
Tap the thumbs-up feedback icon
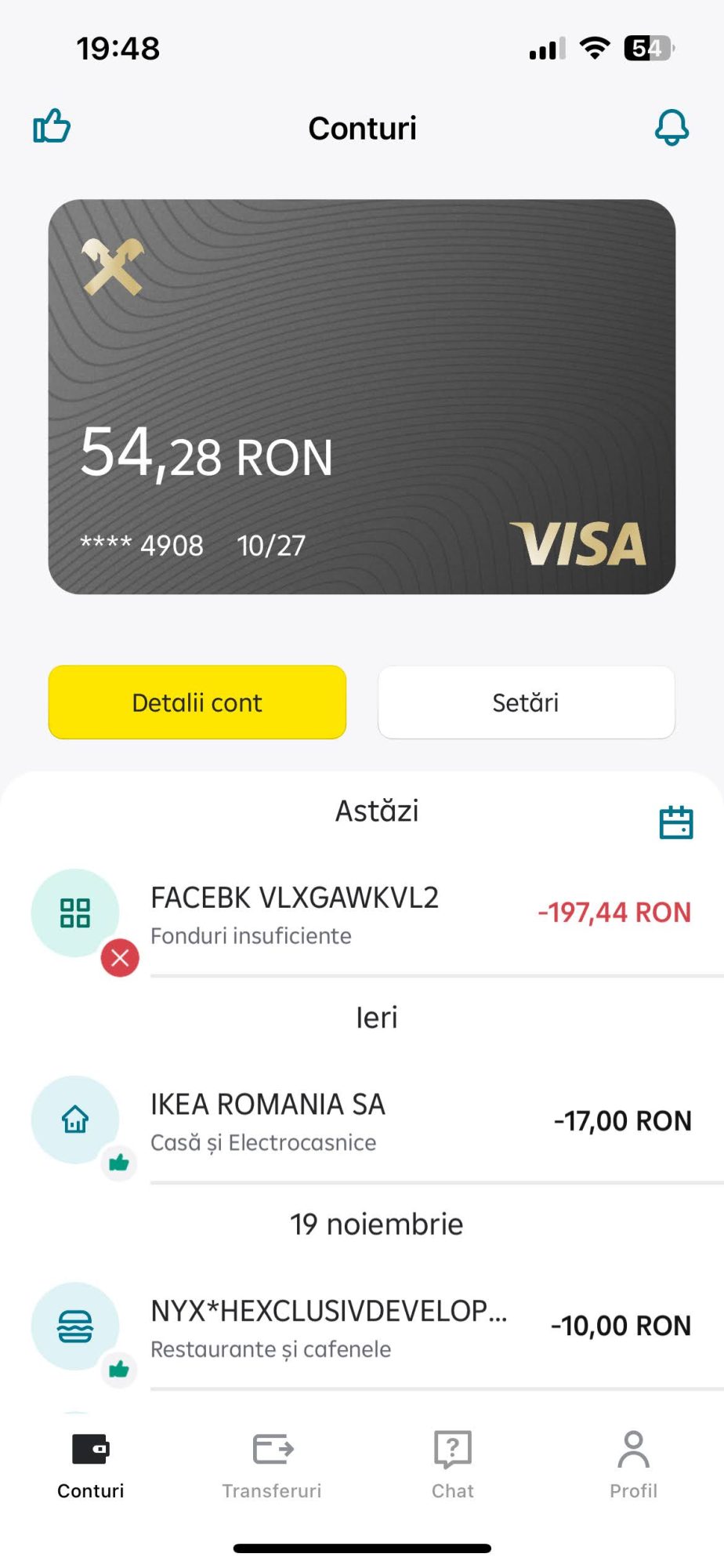tap(52, 126)
